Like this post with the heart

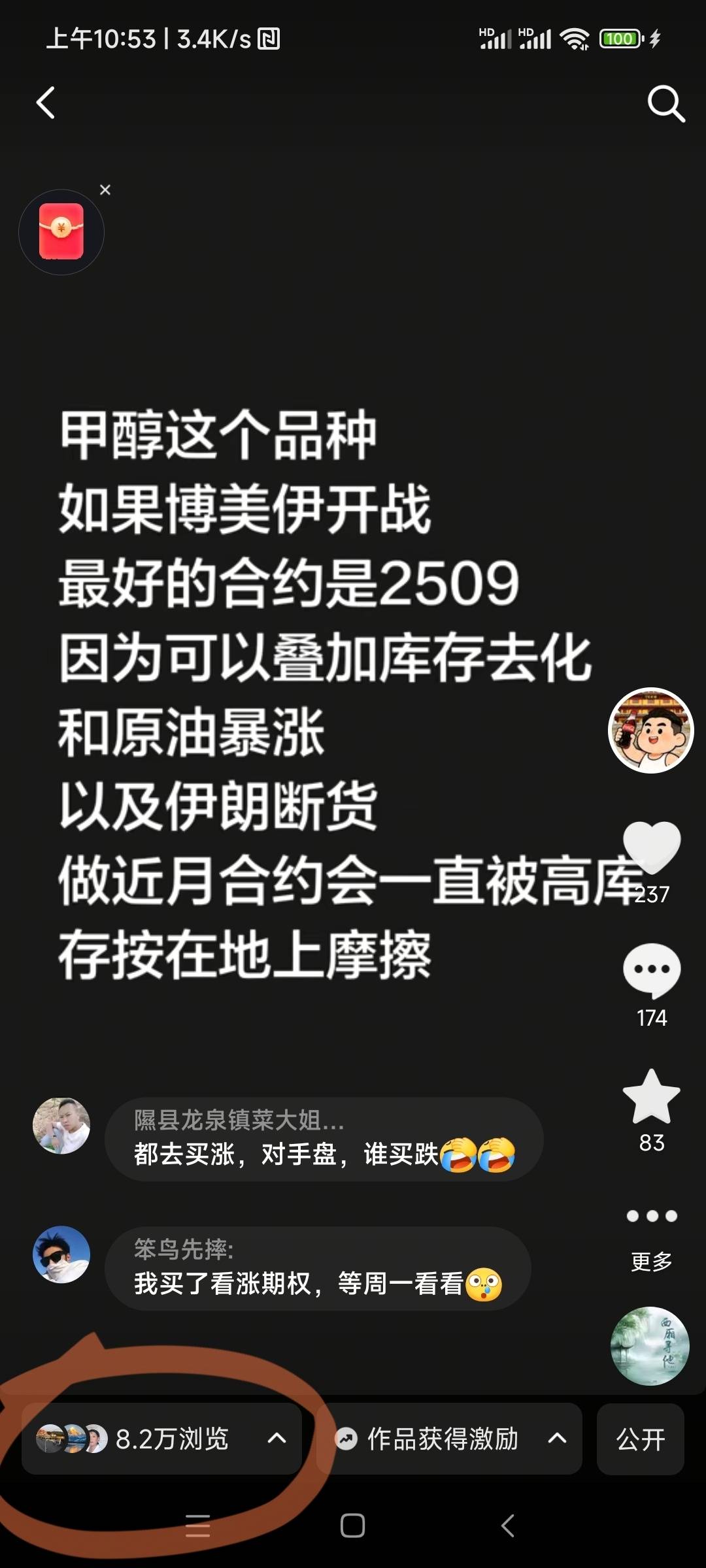(652, 847)
